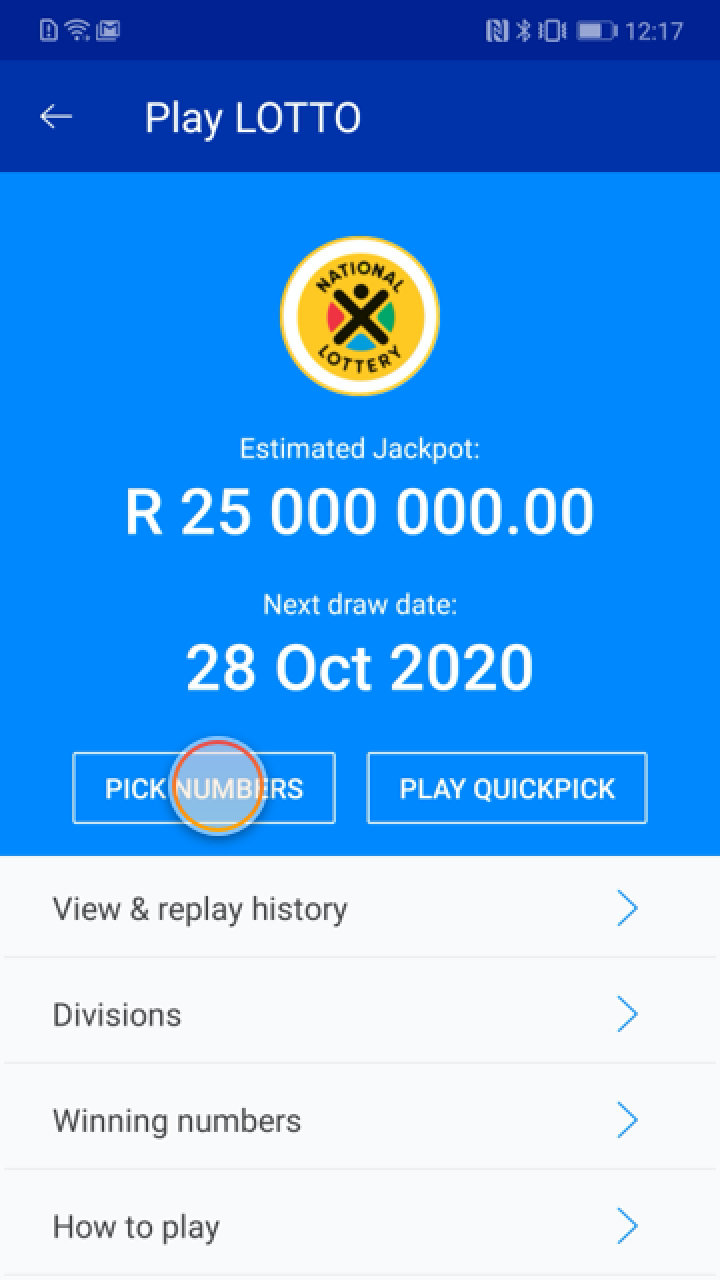Open the Divisions row
Image resolution: width=720 pixels, height=1280 pixels.
360,1014
